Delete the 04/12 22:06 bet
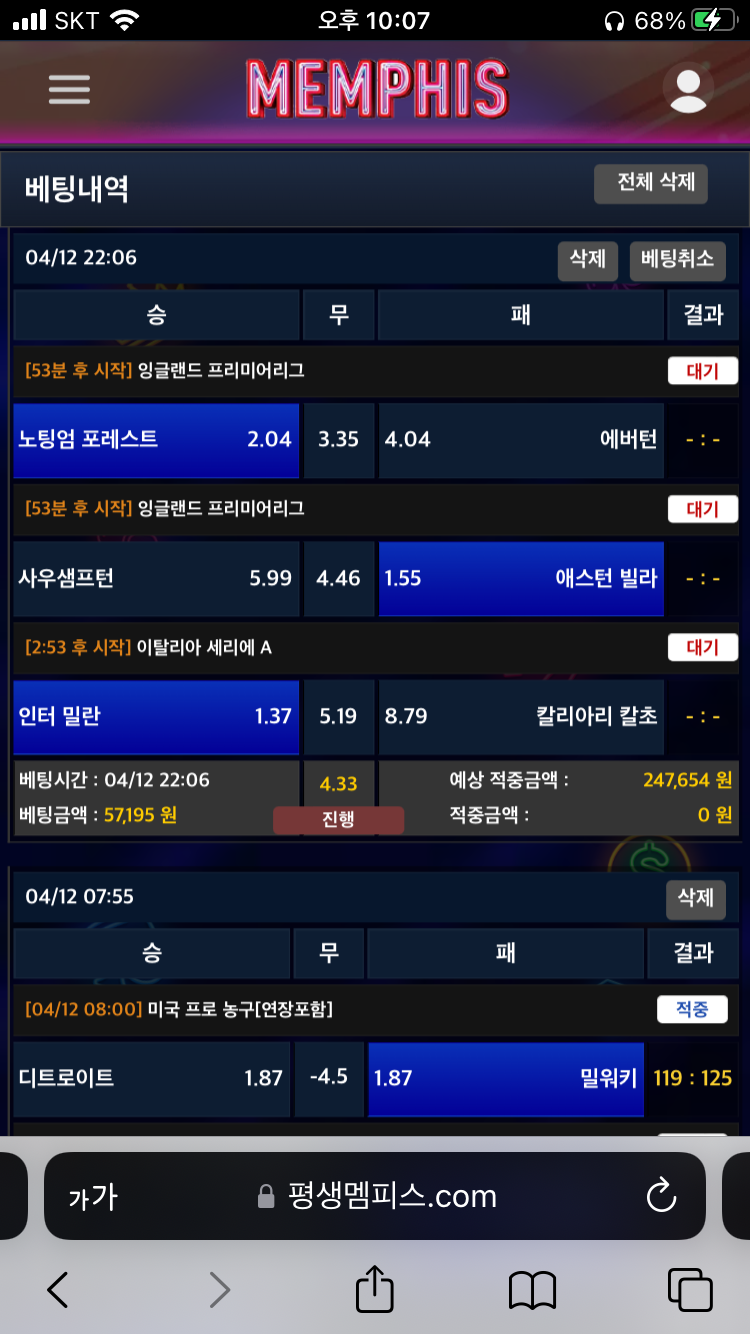Image resolution: width=750 pixels, height=1334 pixels. click(x=588, y=259)
